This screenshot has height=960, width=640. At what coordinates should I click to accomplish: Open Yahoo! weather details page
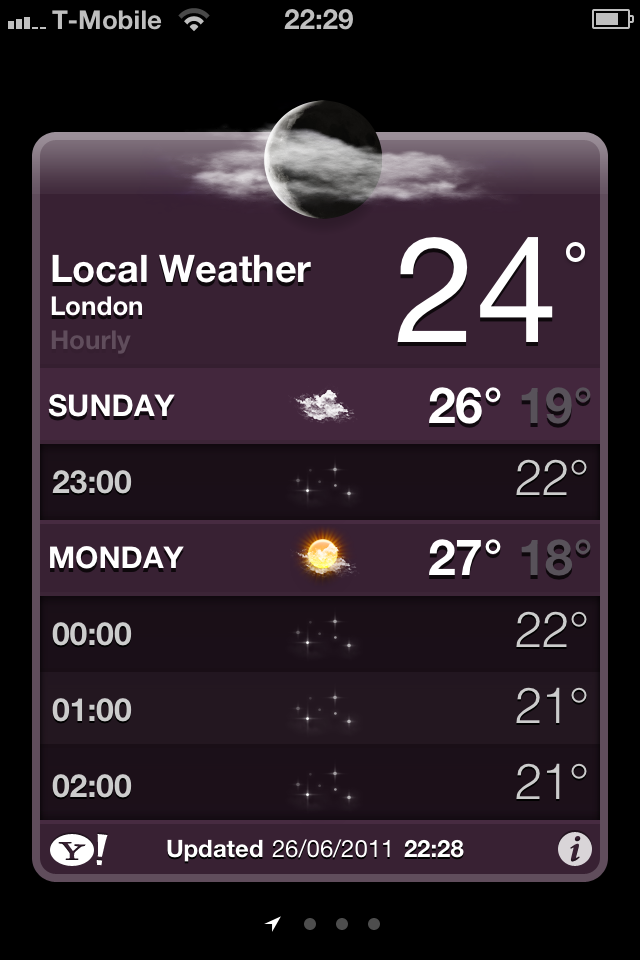coord(78,850)
